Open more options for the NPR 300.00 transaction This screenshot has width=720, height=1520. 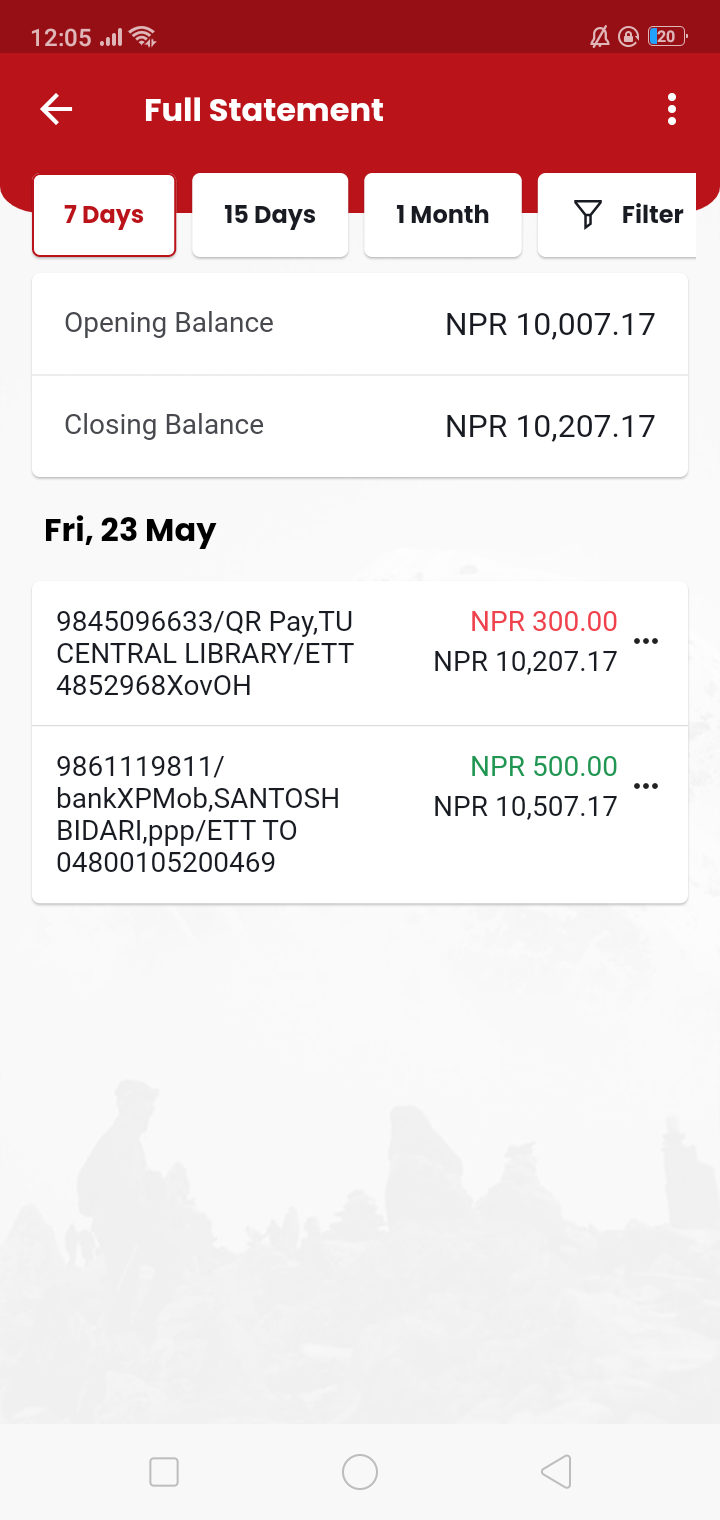[x=646, y=641]
